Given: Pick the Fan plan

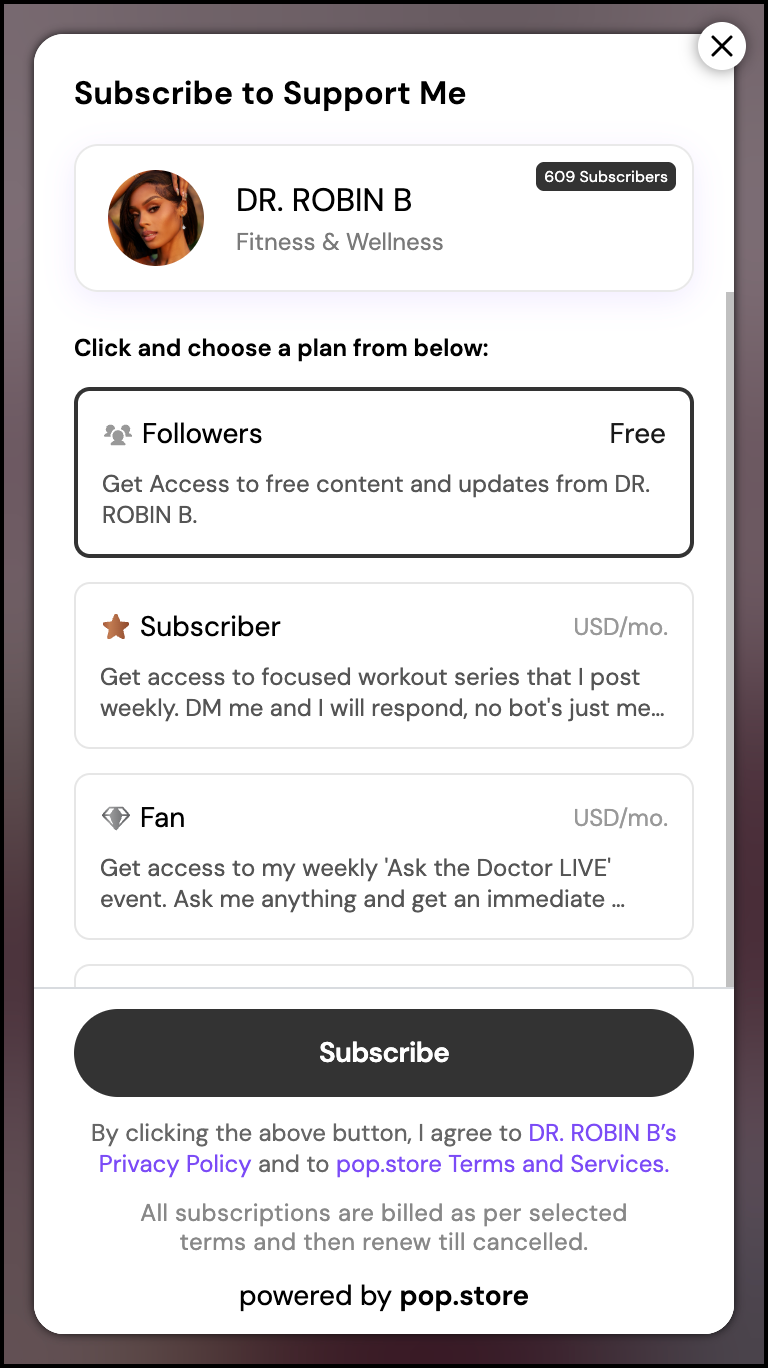Looking at the screenshot, I should 383,856.
